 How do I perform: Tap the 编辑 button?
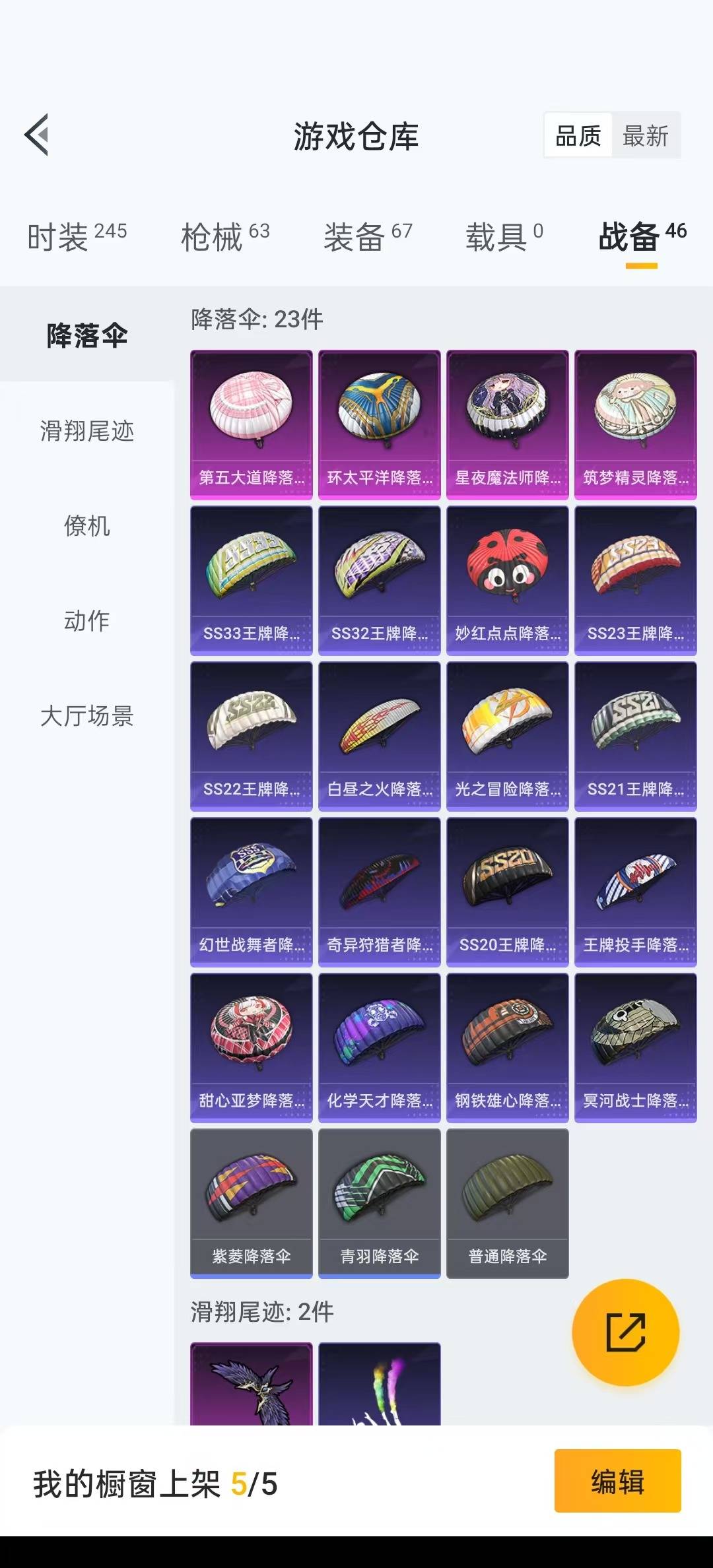point(617,1481)
